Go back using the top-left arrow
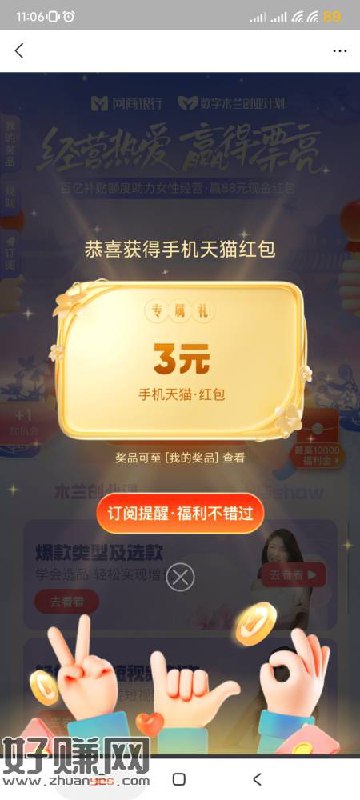This screenshot has height=800, width=360. [x=19, y=51]
